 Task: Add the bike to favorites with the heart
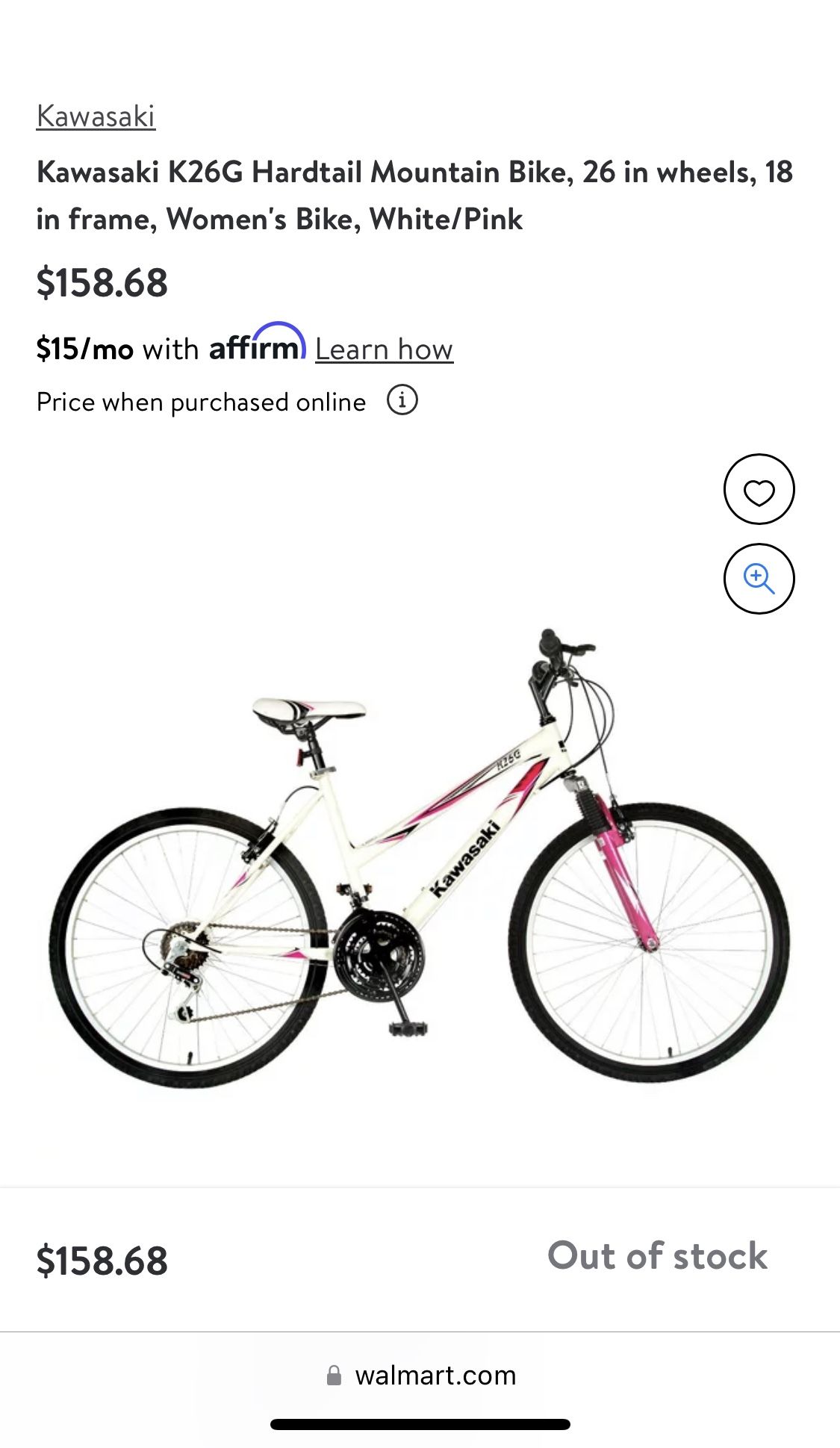[x=759, y=489]
